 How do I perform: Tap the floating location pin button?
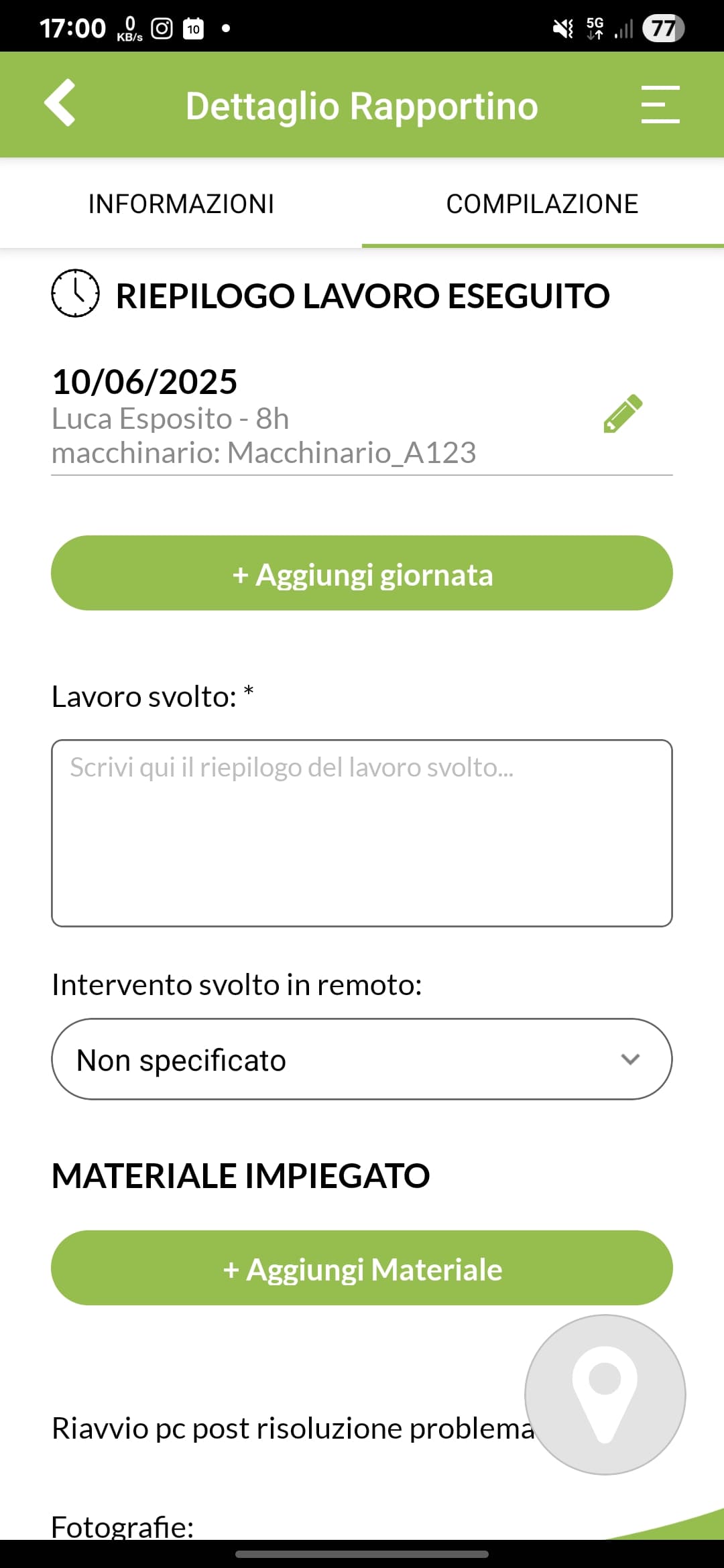[605, 1394]
